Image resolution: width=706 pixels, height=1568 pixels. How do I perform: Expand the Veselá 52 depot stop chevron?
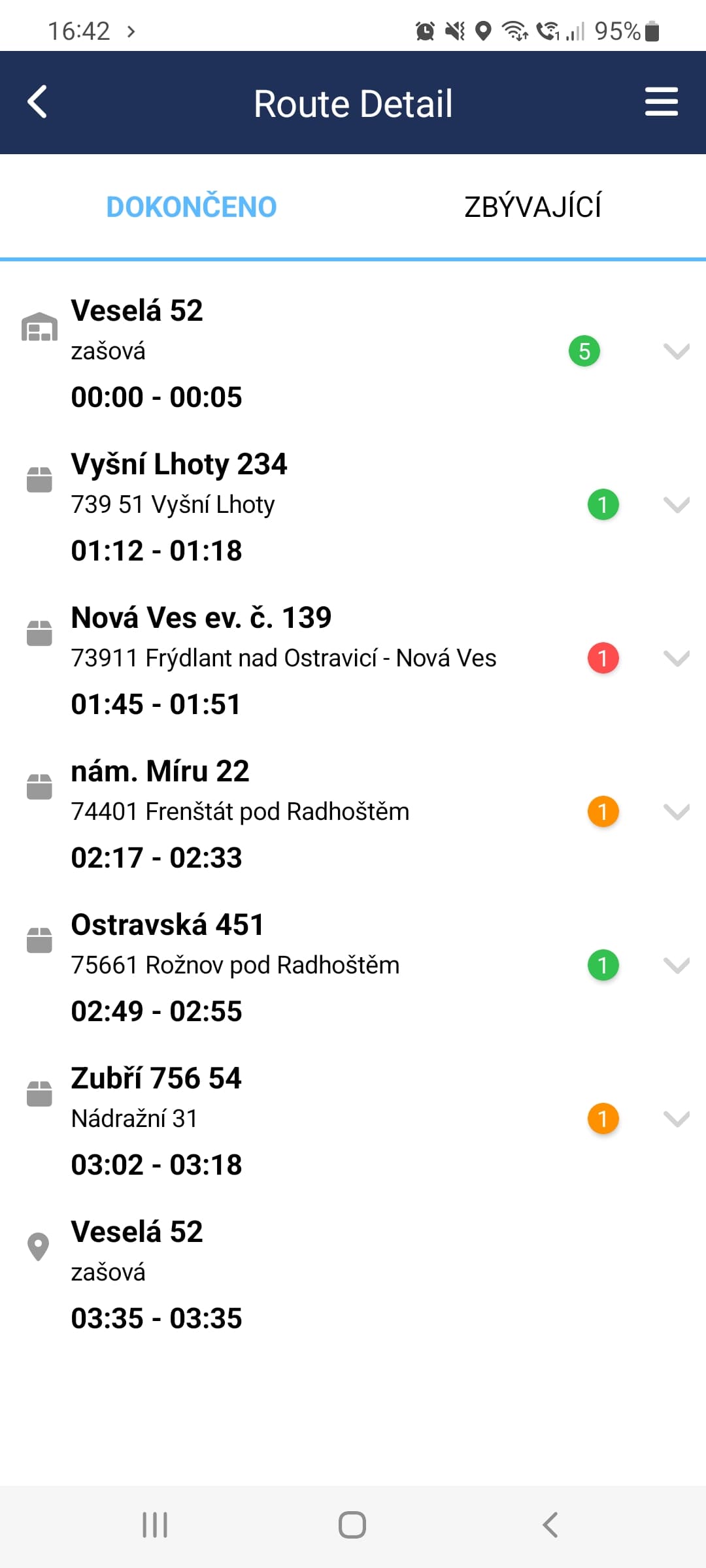pos(676,351)
